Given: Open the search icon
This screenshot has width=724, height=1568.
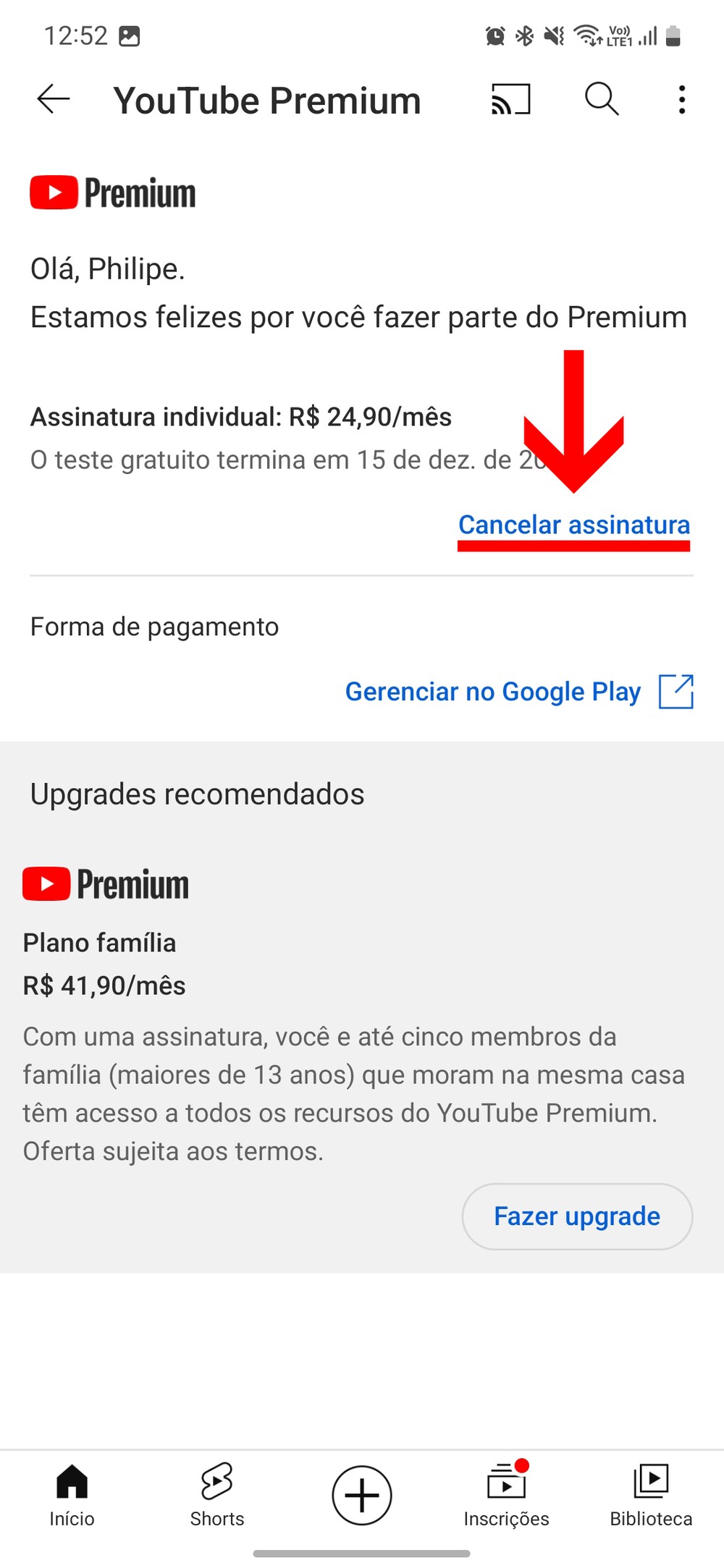Looking at the screenshot, I should (x=602, y=99).
